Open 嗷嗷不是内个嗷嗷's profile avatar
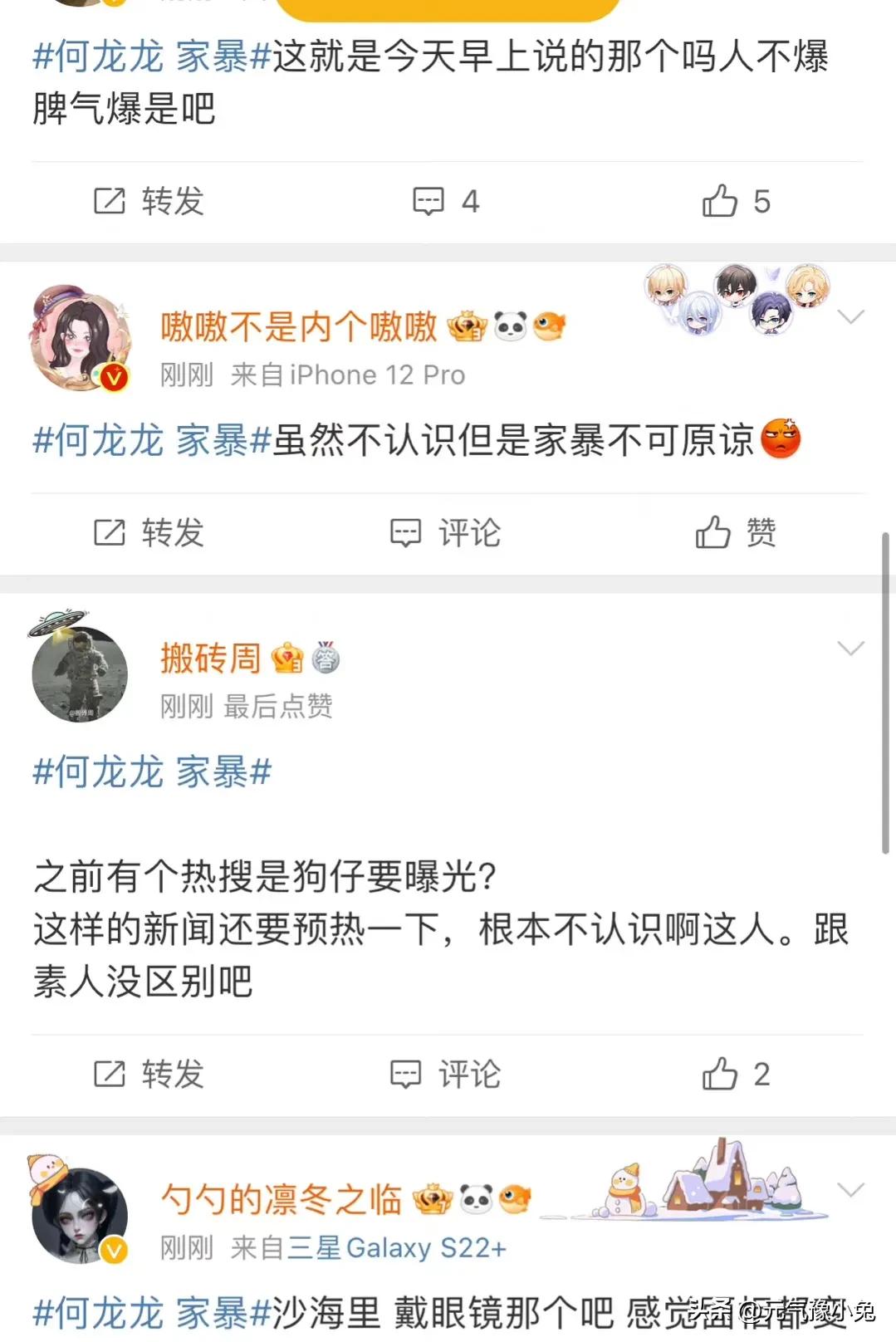 (x=81, y=340)
